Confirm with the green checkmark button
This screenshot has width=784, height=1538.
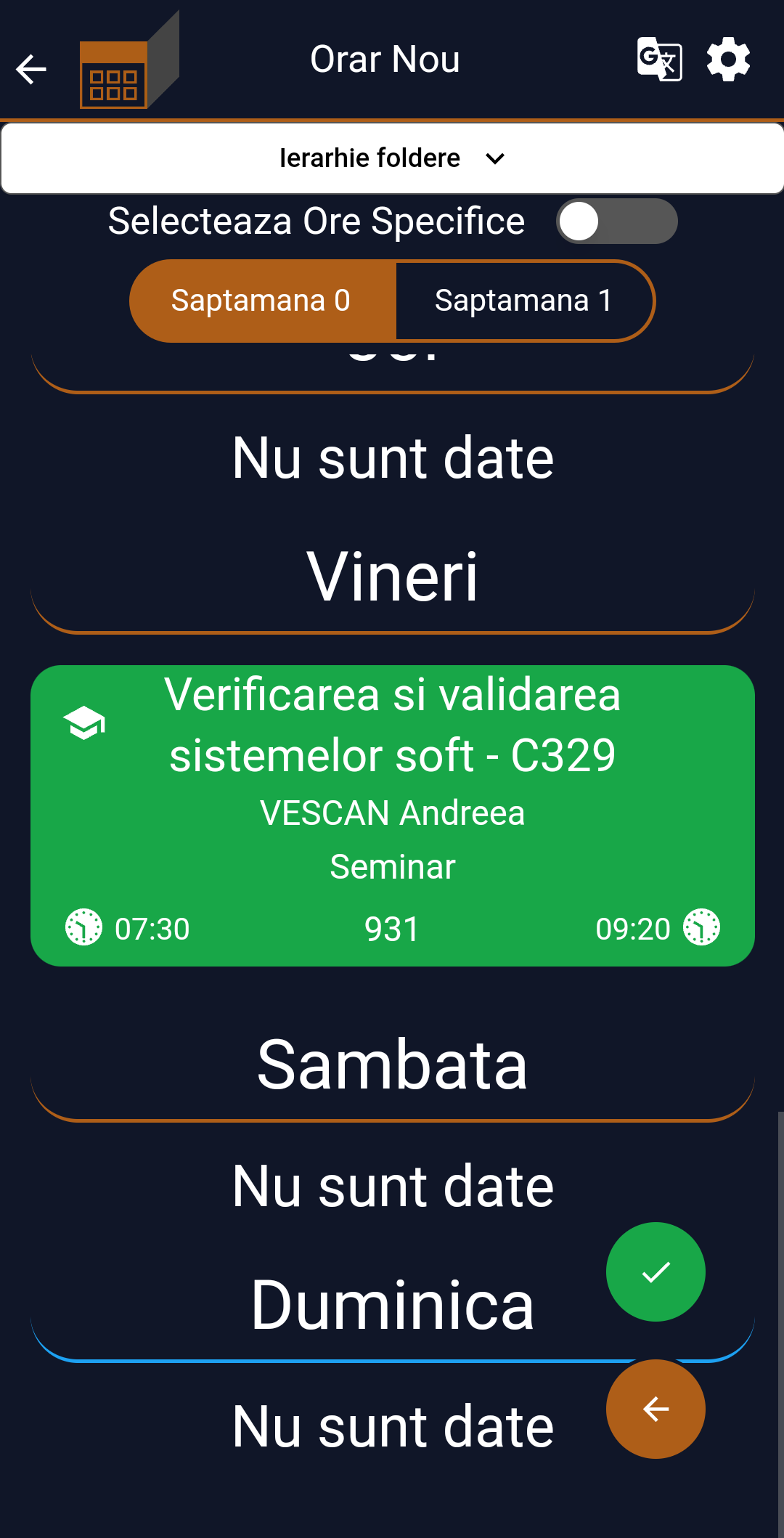pos(656,1272)
